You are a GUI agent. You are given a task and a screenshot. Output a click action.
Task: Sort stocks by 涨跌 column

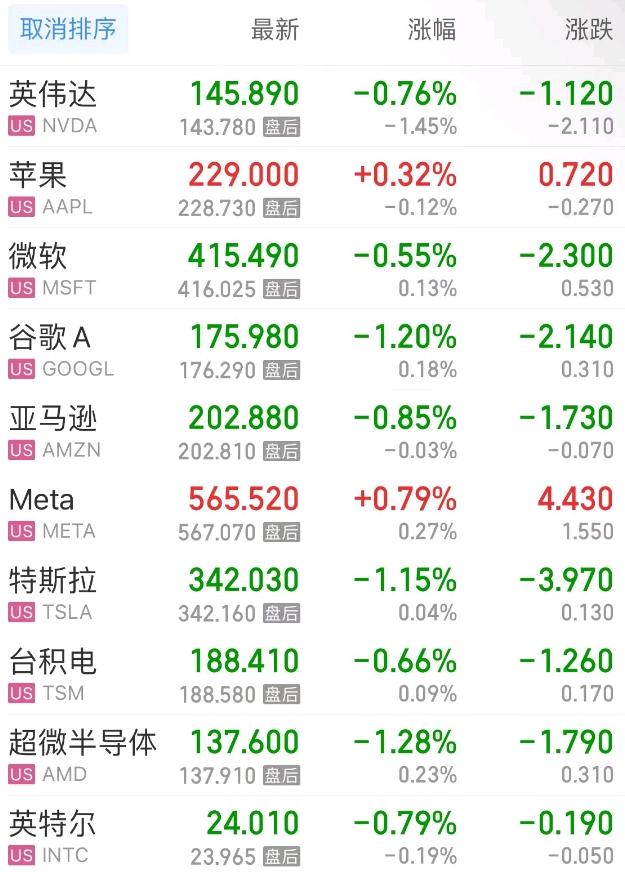588,30
